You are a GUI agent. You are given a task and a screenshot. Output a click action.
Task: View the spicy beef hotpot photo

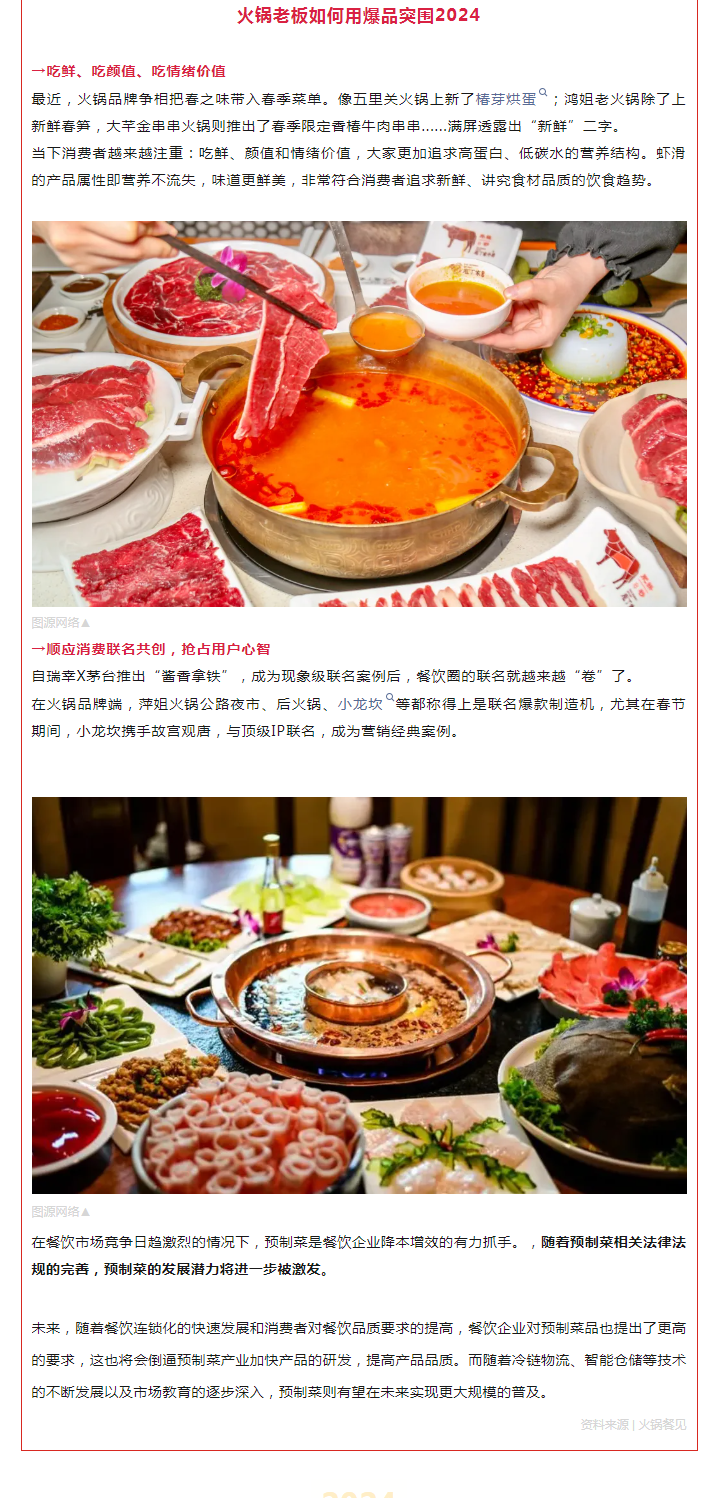click(x=359, y=413)
